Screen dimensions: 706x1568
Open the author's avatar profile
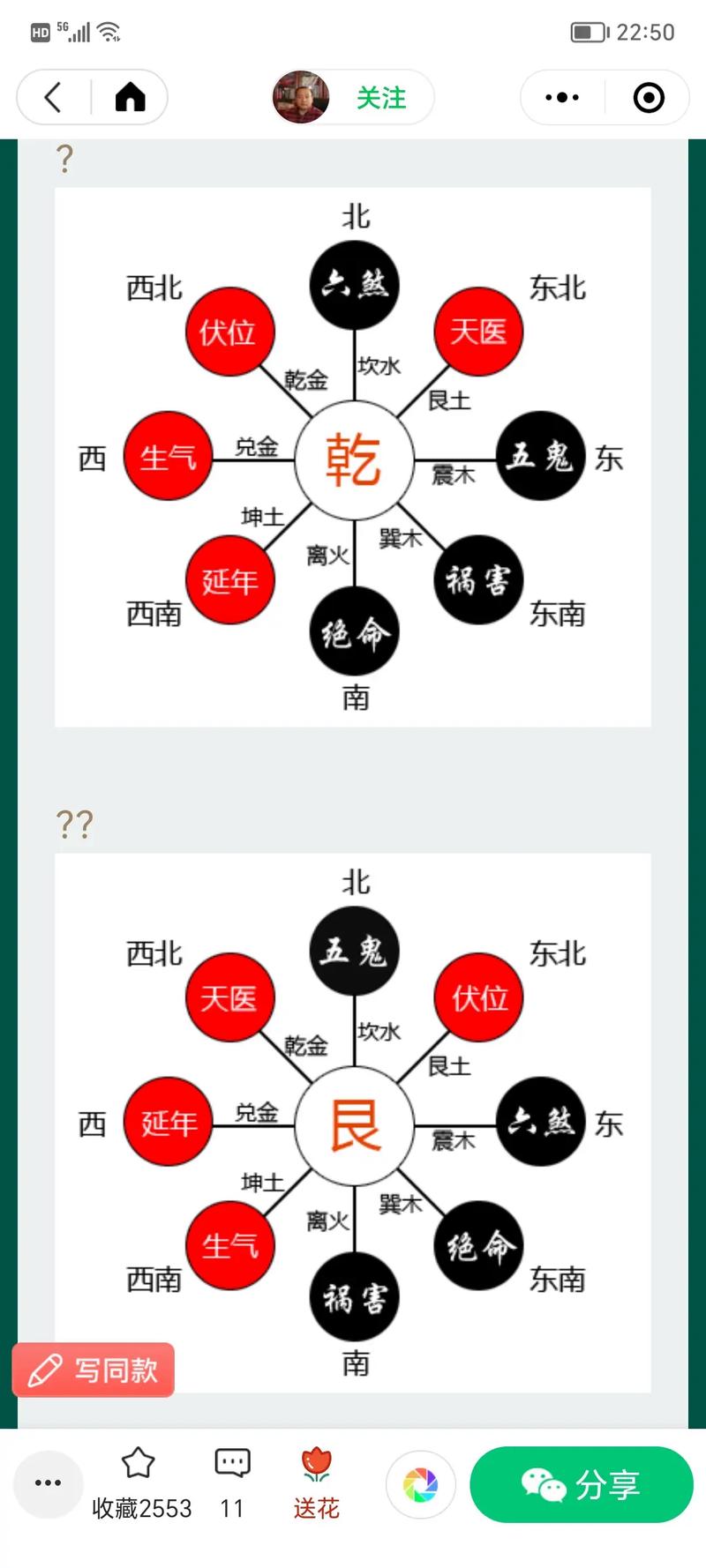pyautogui.click(x=301, y=97)
